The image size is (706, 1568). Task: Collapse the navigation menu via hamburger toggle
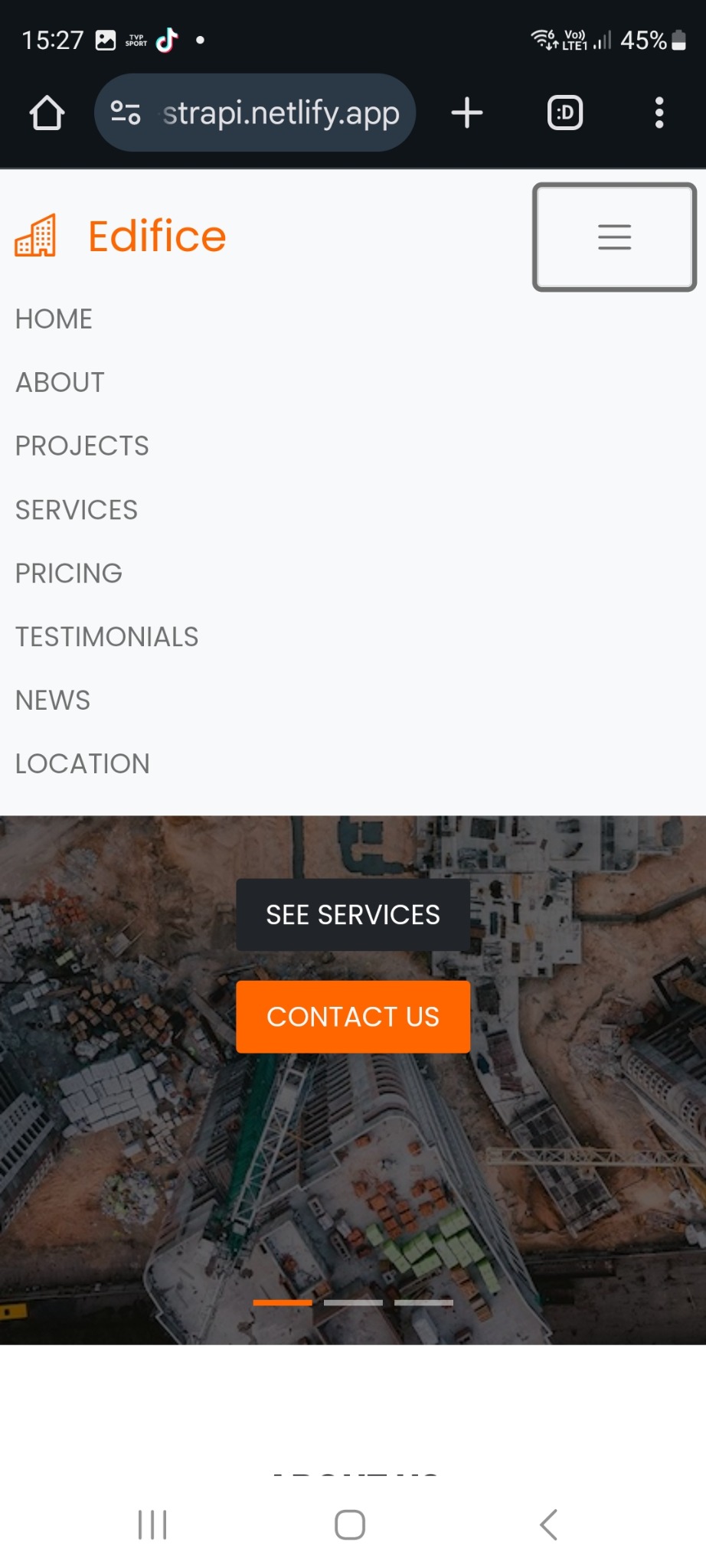click(x=613, y=237)
